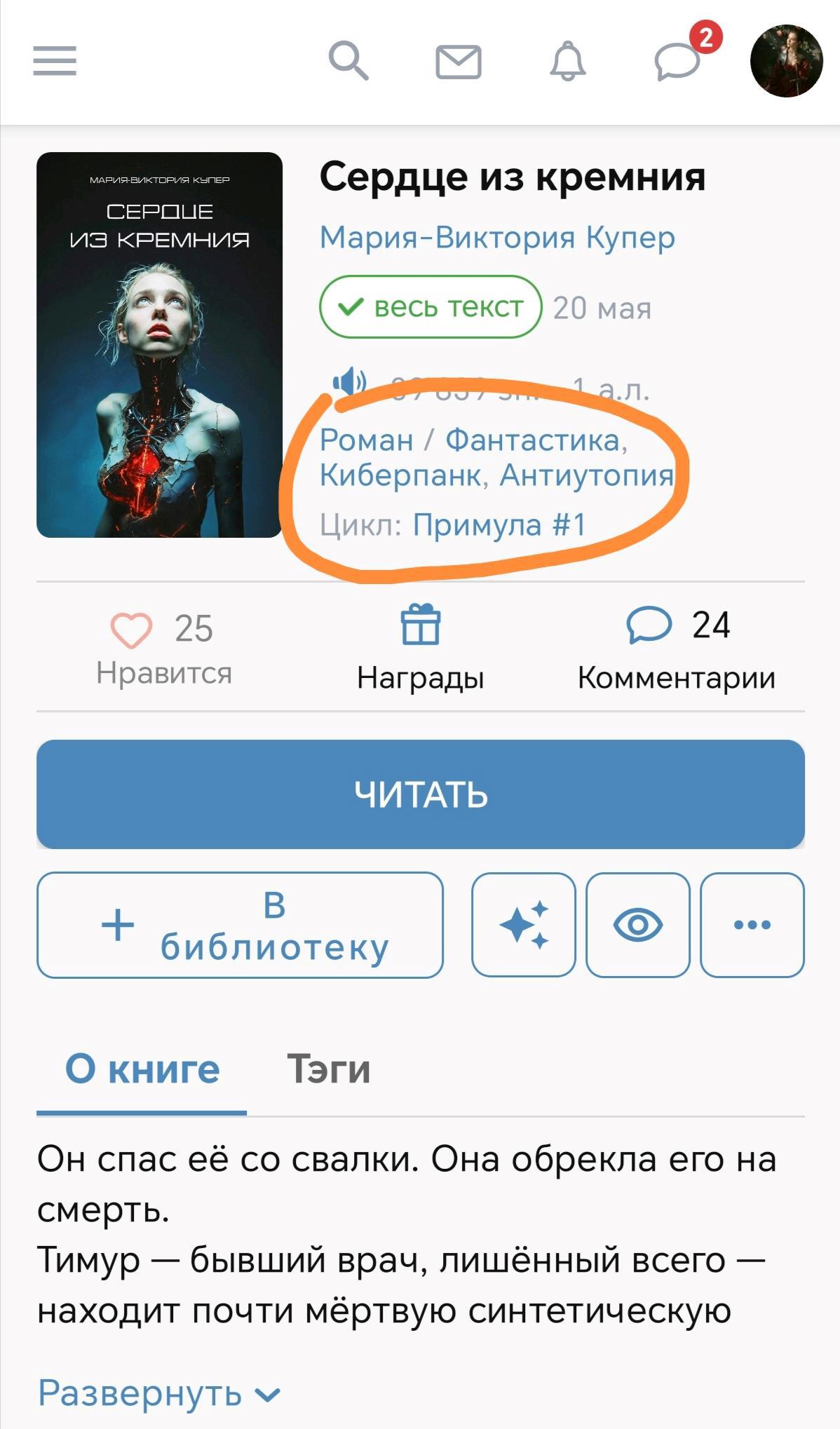This screenshot has height=1429, width=840.
Task: Expand the description with Развернуть
Action: (159, 1393)
